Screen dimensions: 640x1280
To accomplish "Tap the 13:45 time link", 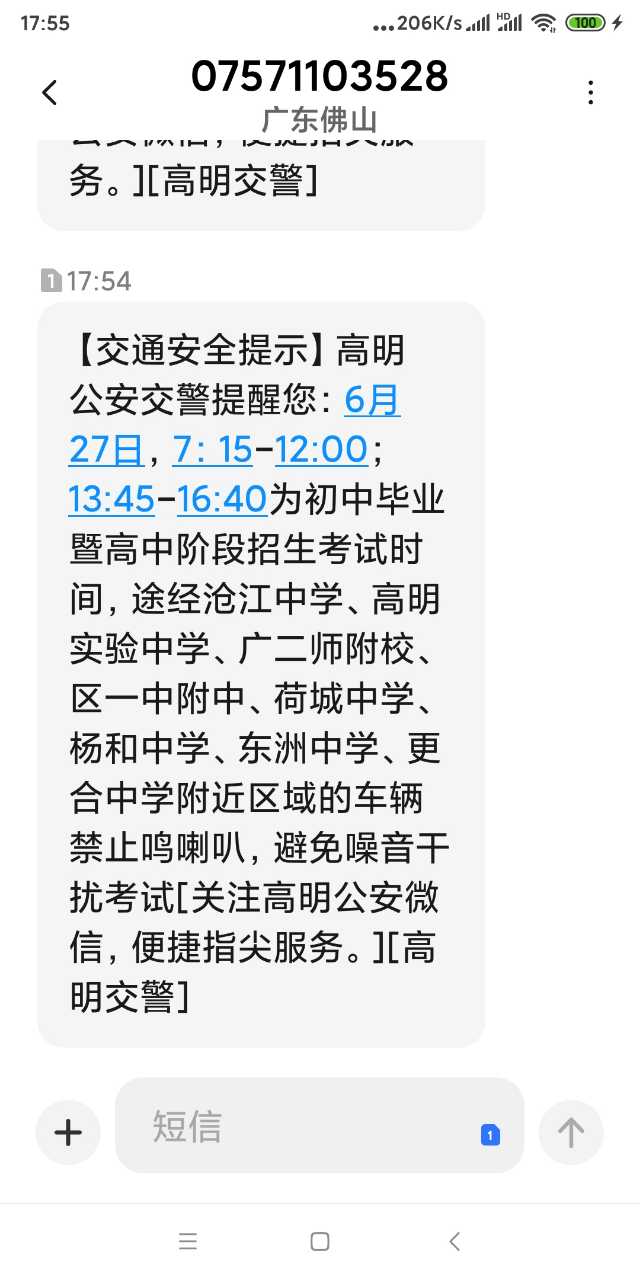I will point(111,498).
